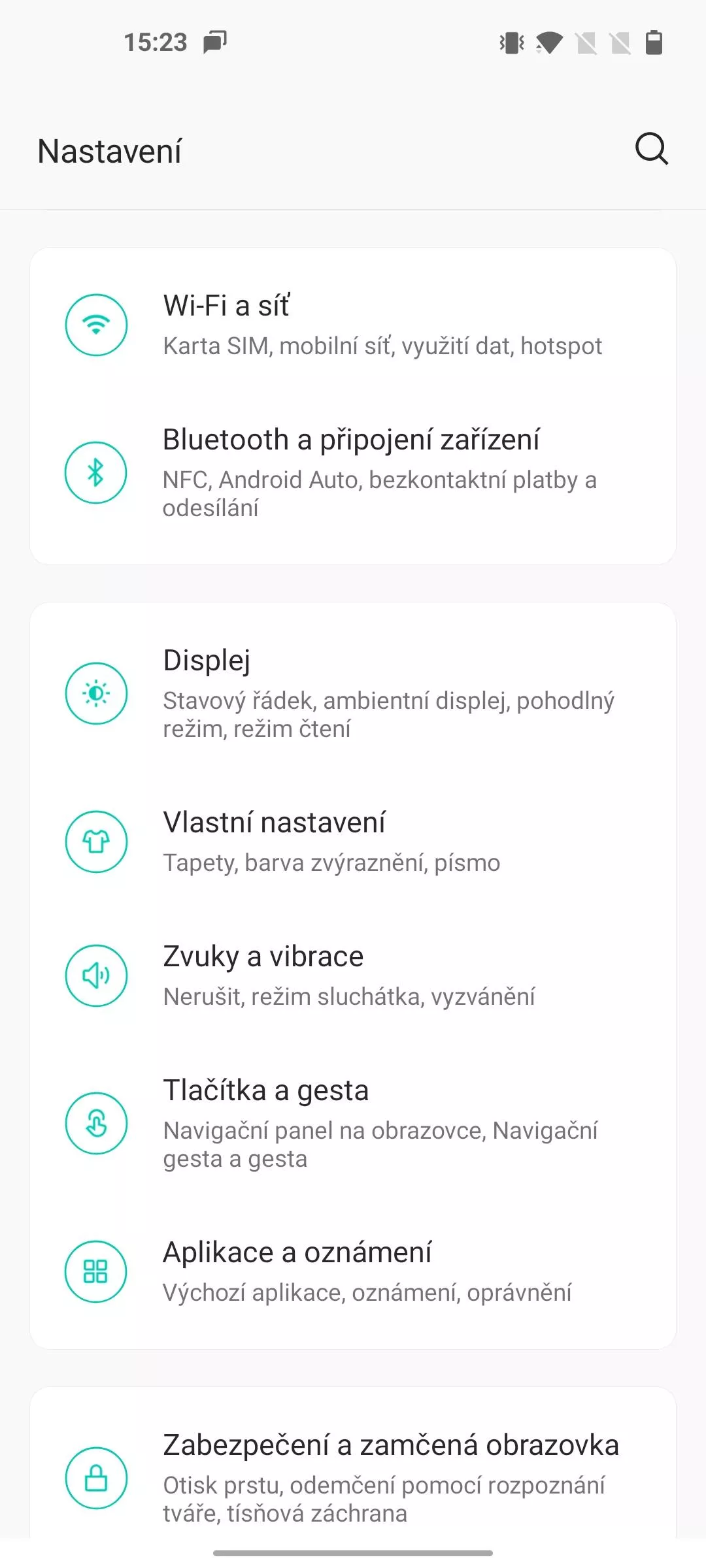Open Wi-Fi a síť settings

pyautogui.click(x=353, y=325)
